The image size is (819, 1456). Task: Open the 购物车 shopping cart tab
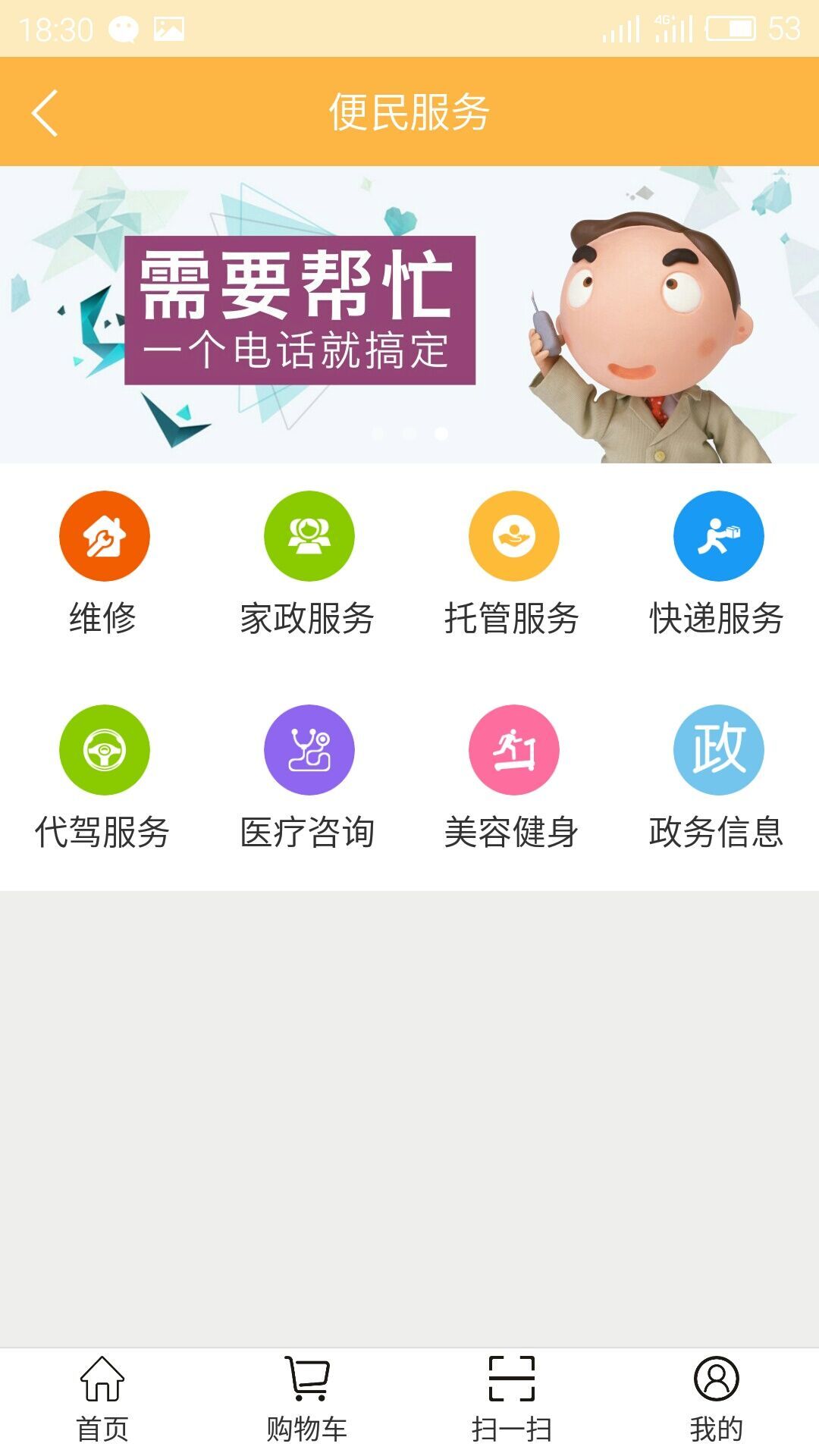(x=307, y=1400)
